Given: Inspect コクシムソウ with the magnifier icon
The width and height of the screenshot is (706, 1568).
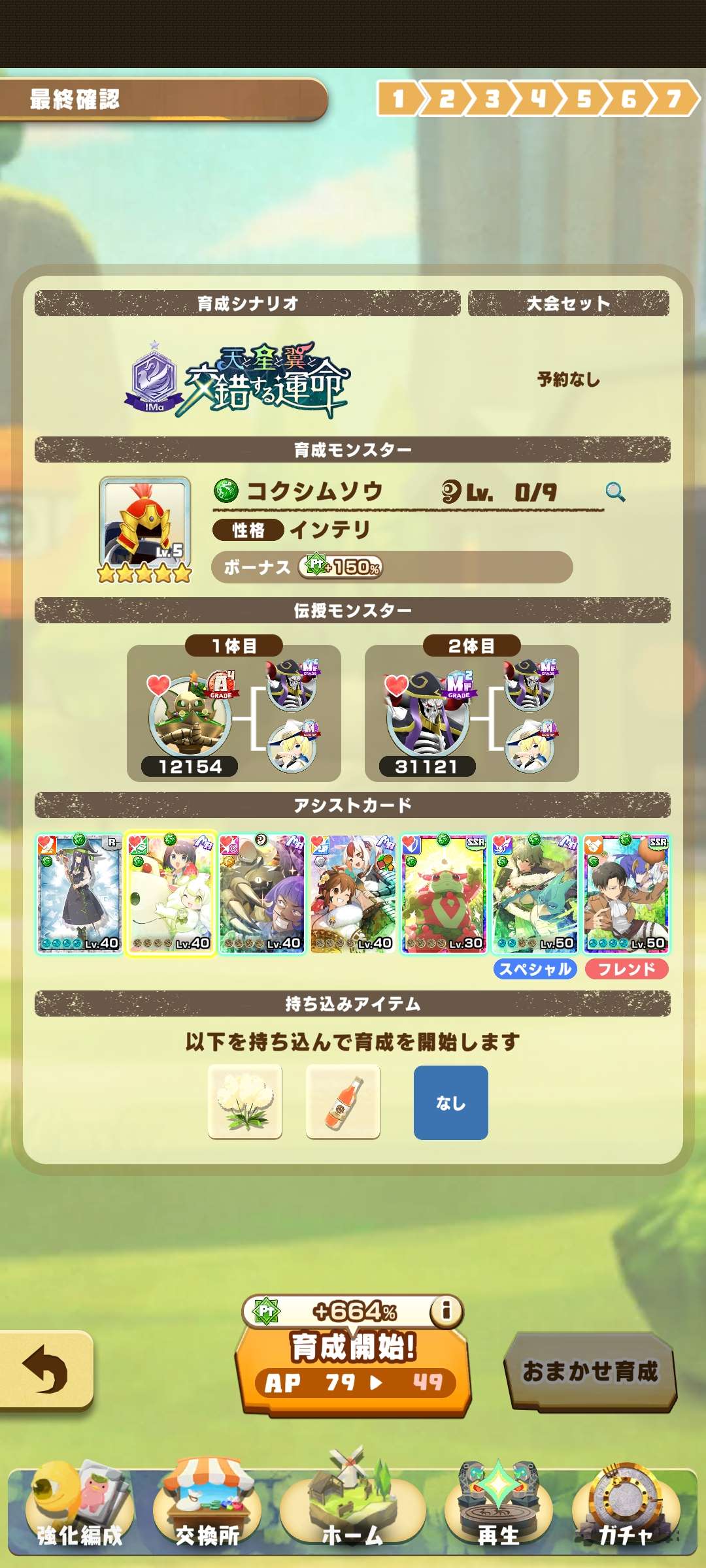Looking at the screenshot, I should (614, 492).
